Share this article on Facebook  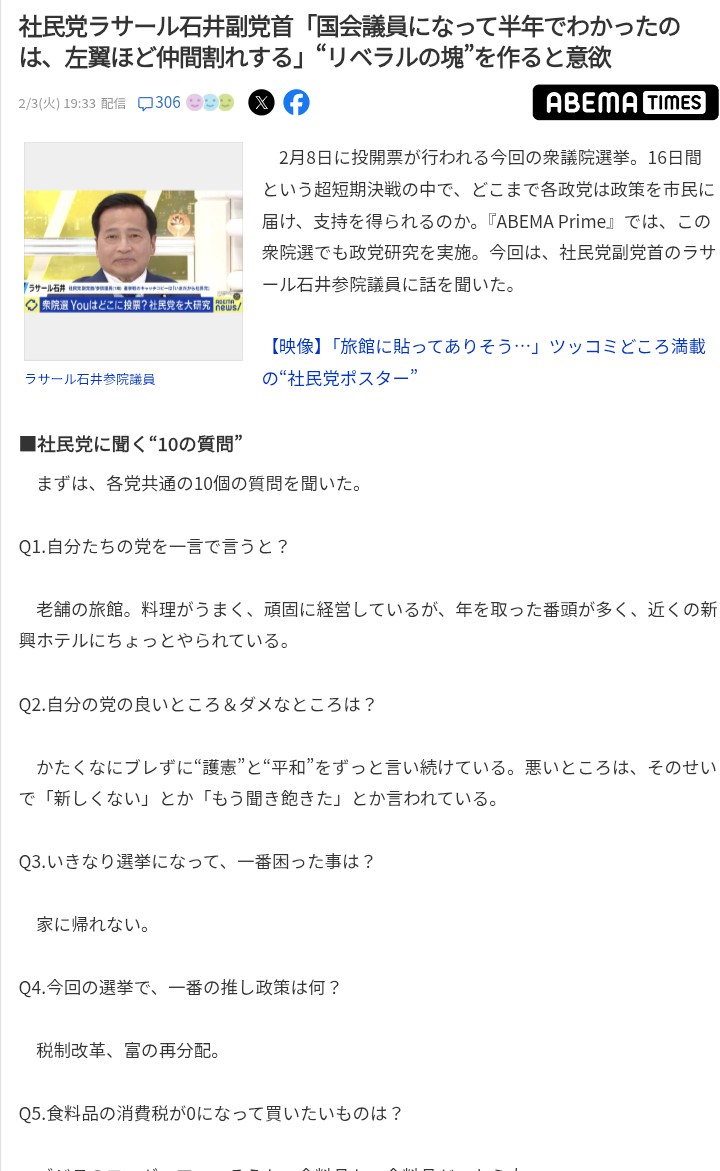click(x=296, y=103)
